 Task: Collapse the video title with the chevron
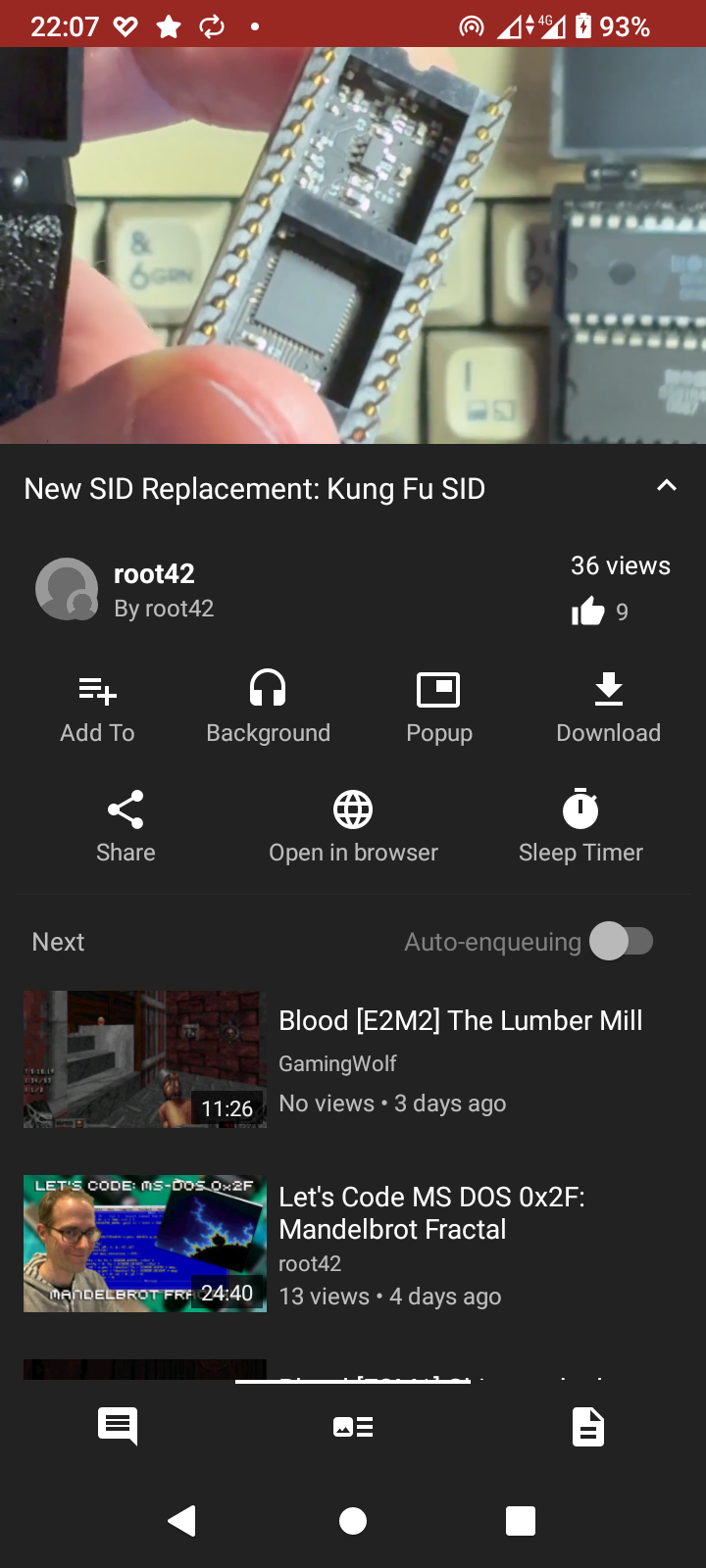pos(667,486)
